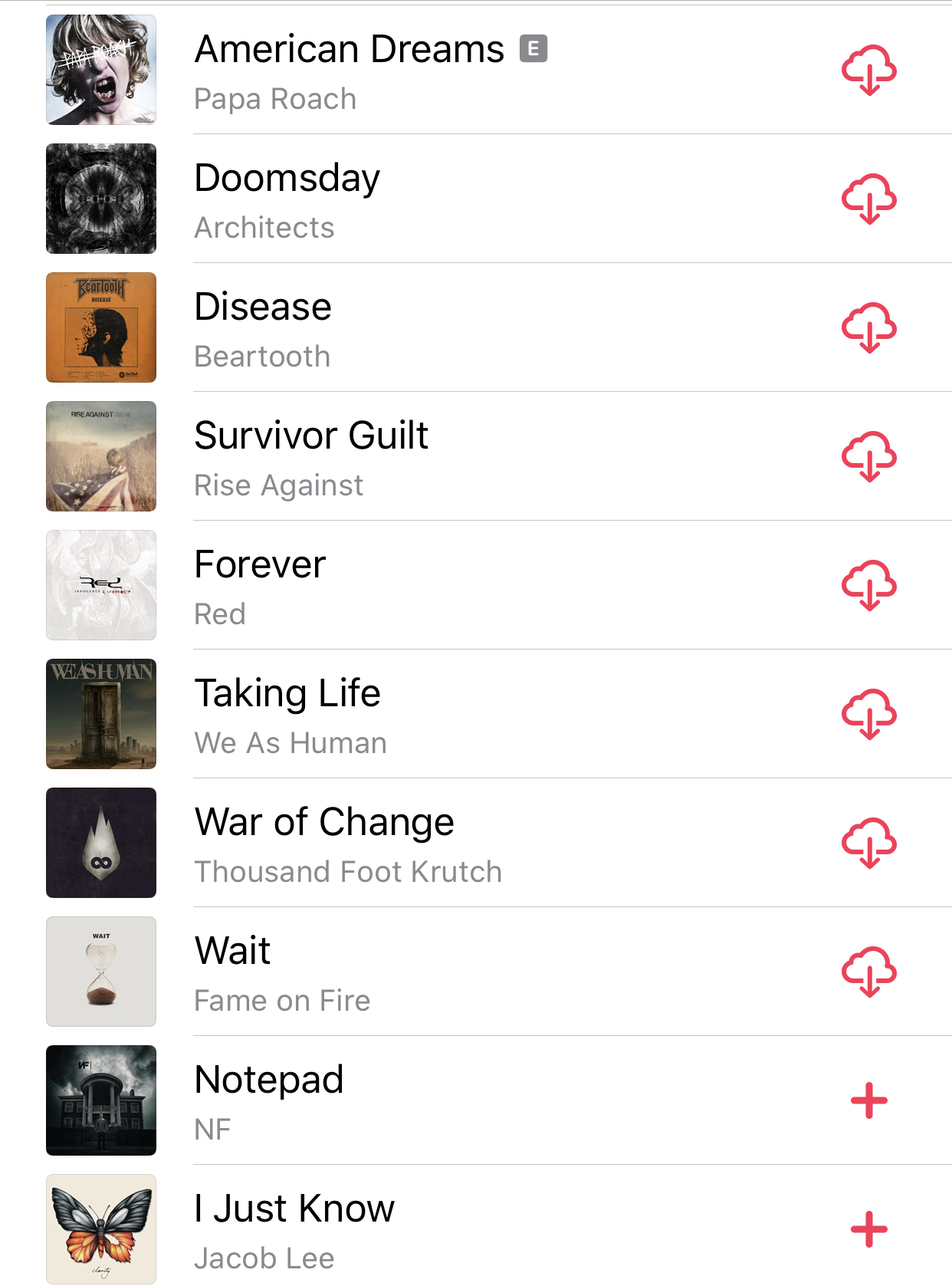Download War of Change song

(868, 843)
